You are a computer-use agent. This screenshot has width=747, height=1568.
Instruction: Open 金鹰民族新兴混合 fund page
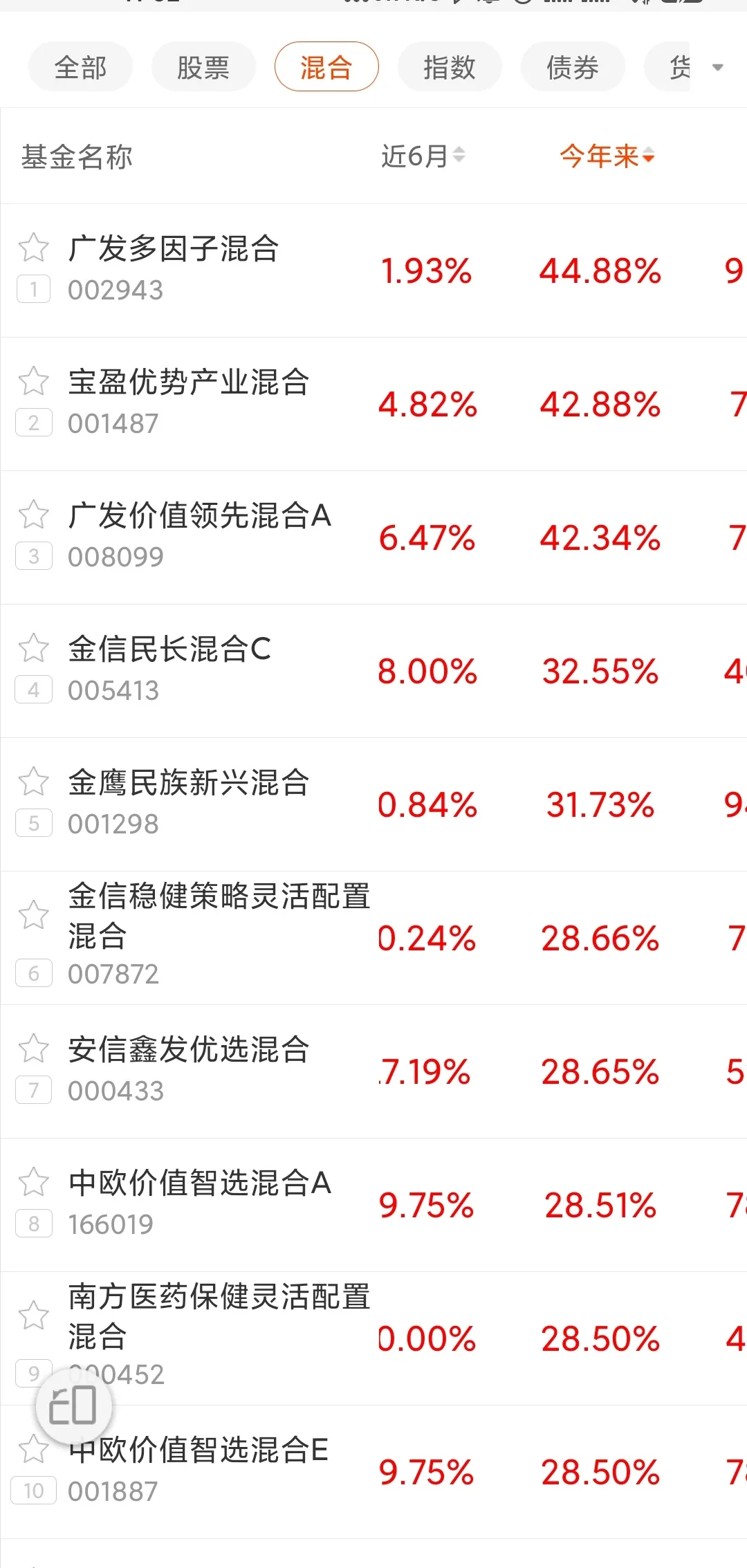click(x=188, y=802)
